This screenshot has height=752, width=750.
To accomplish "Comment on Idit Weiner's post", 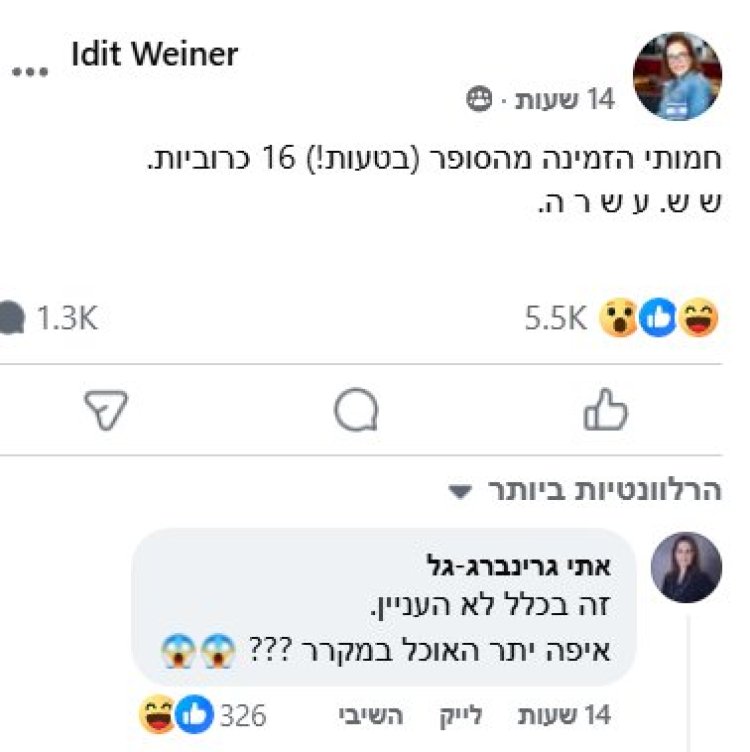I will click(356, 411).
